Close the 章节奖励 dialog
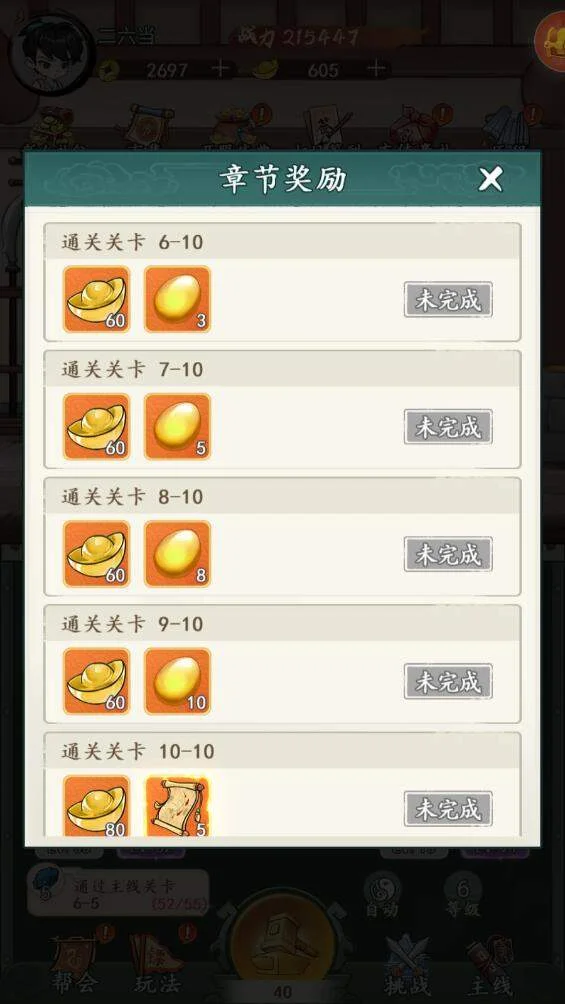This screenshot has width=565, height=1004. (x=490, y=180)
